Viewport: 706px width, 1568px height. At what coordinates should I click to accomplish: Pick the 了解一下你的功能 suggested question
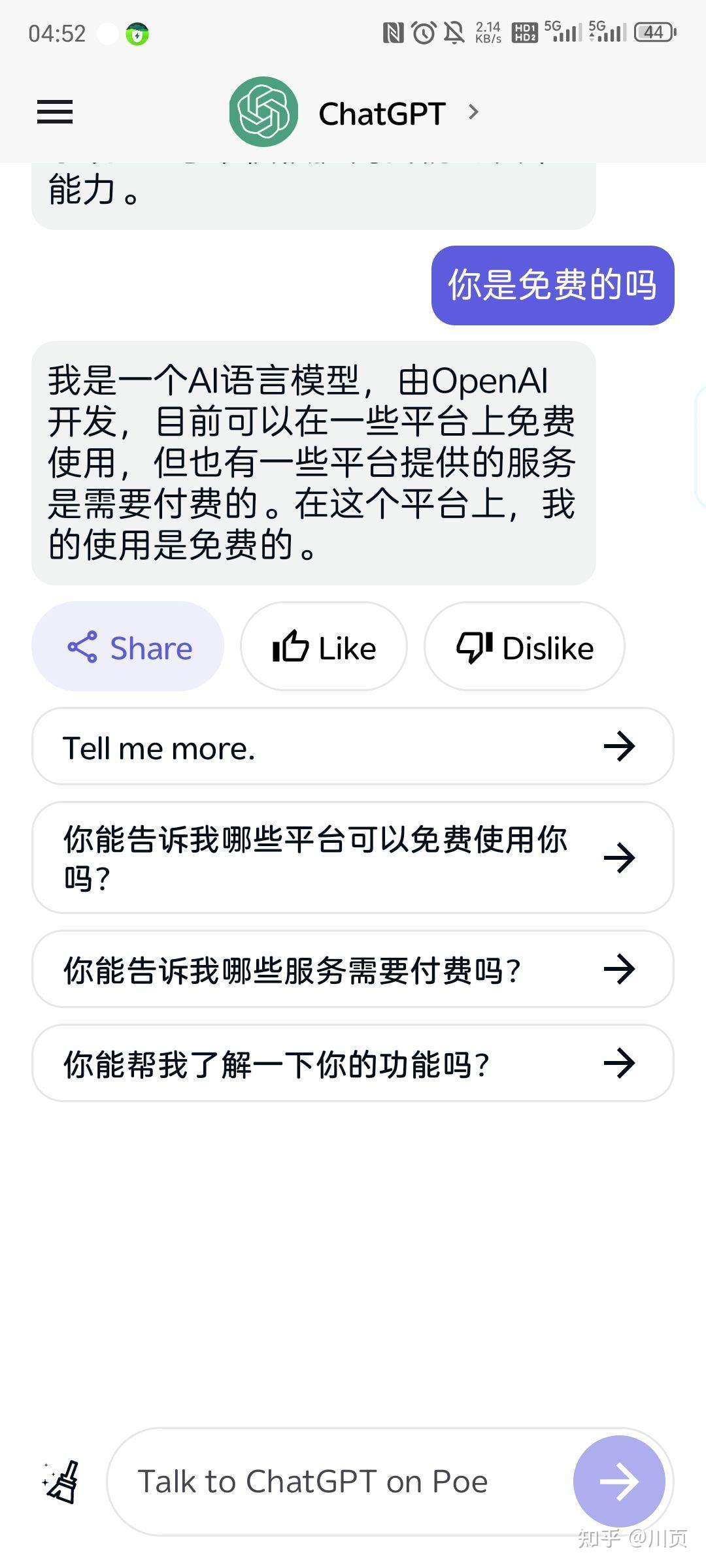(x=352, y=1064)
